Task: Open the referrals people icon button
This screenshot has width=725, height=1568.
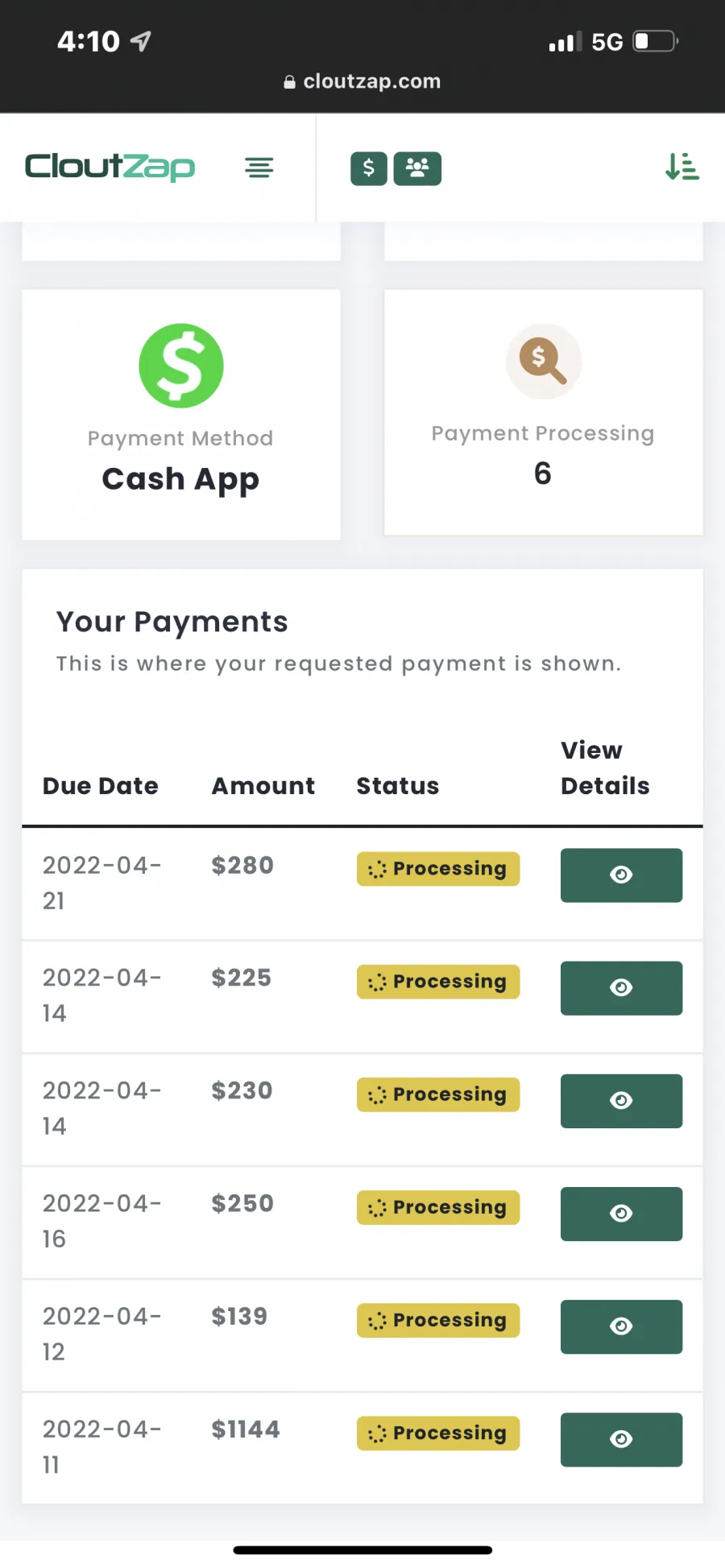Action: coord(417,168)
